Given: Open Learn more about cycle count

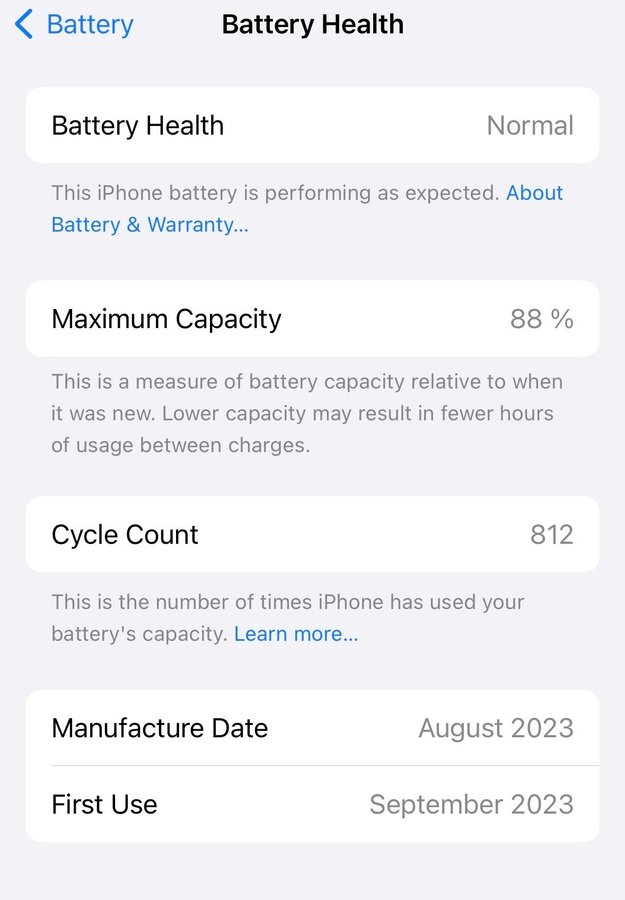Looking at the screenshot, I should (x=296, y=634).
